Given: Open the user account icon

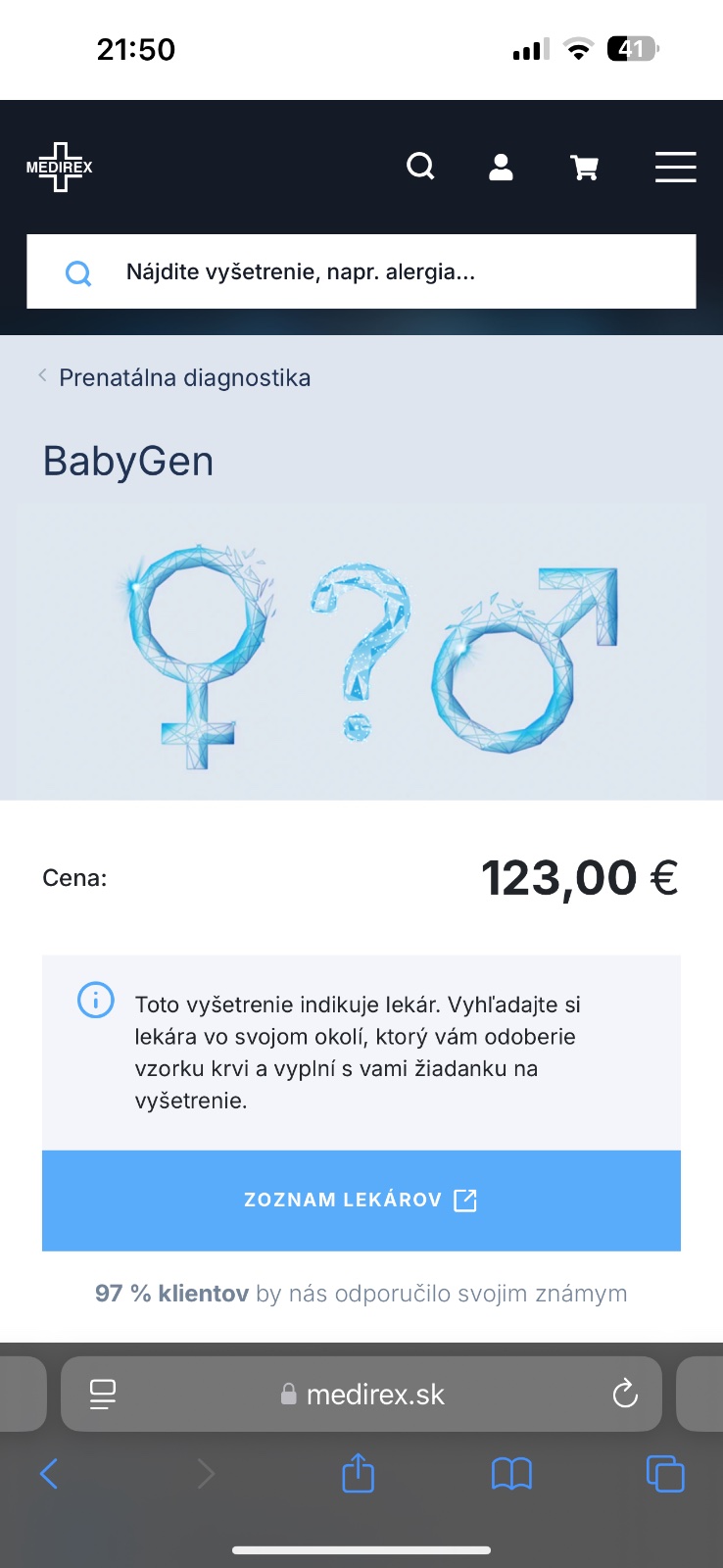Looking at the screenshot, I should pos(501,167).
